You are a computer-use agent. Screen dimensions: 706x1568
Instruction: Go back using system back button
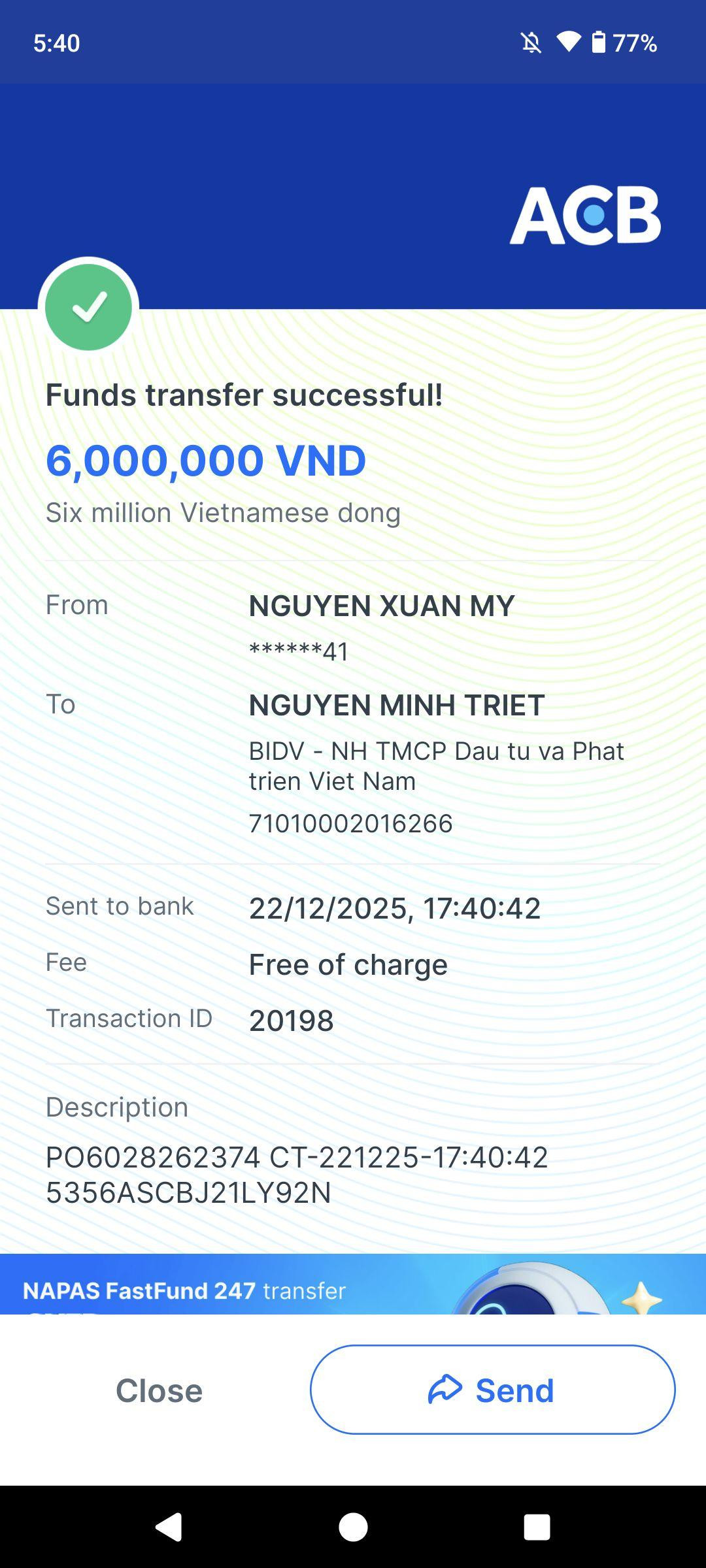[169, 1527]
